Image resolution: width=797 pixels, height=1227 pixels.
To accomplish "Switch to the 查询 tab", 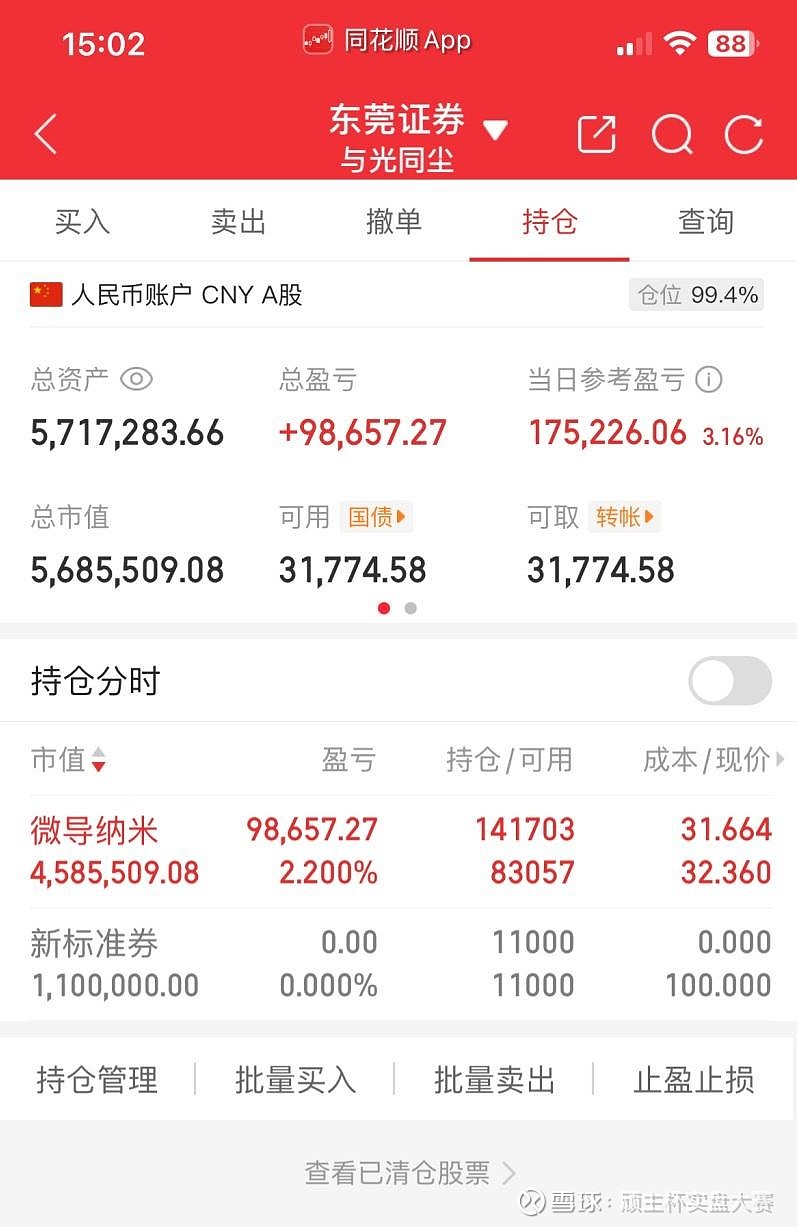I will coord(706,222).
